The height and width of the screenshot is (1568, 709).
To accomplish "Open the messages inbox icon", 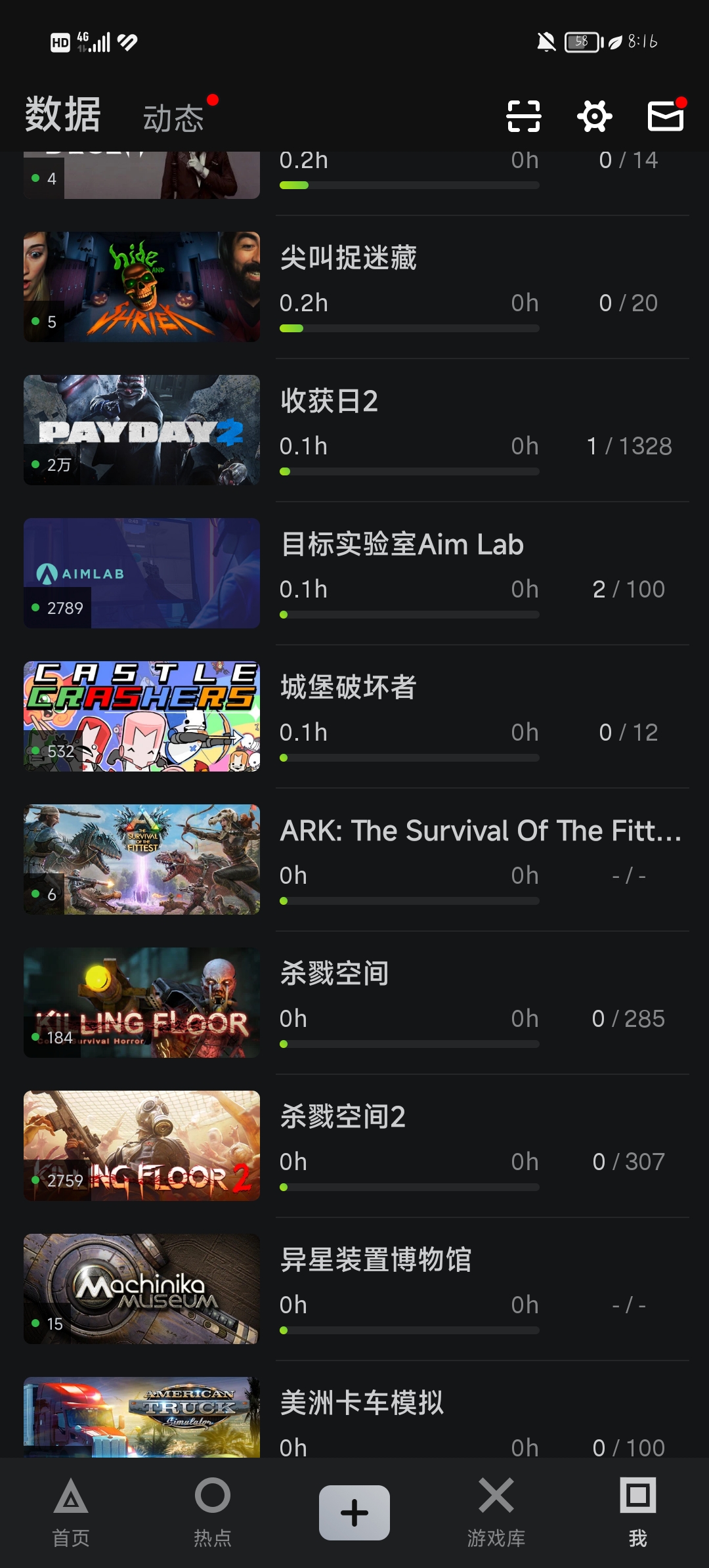I will 666,116.
